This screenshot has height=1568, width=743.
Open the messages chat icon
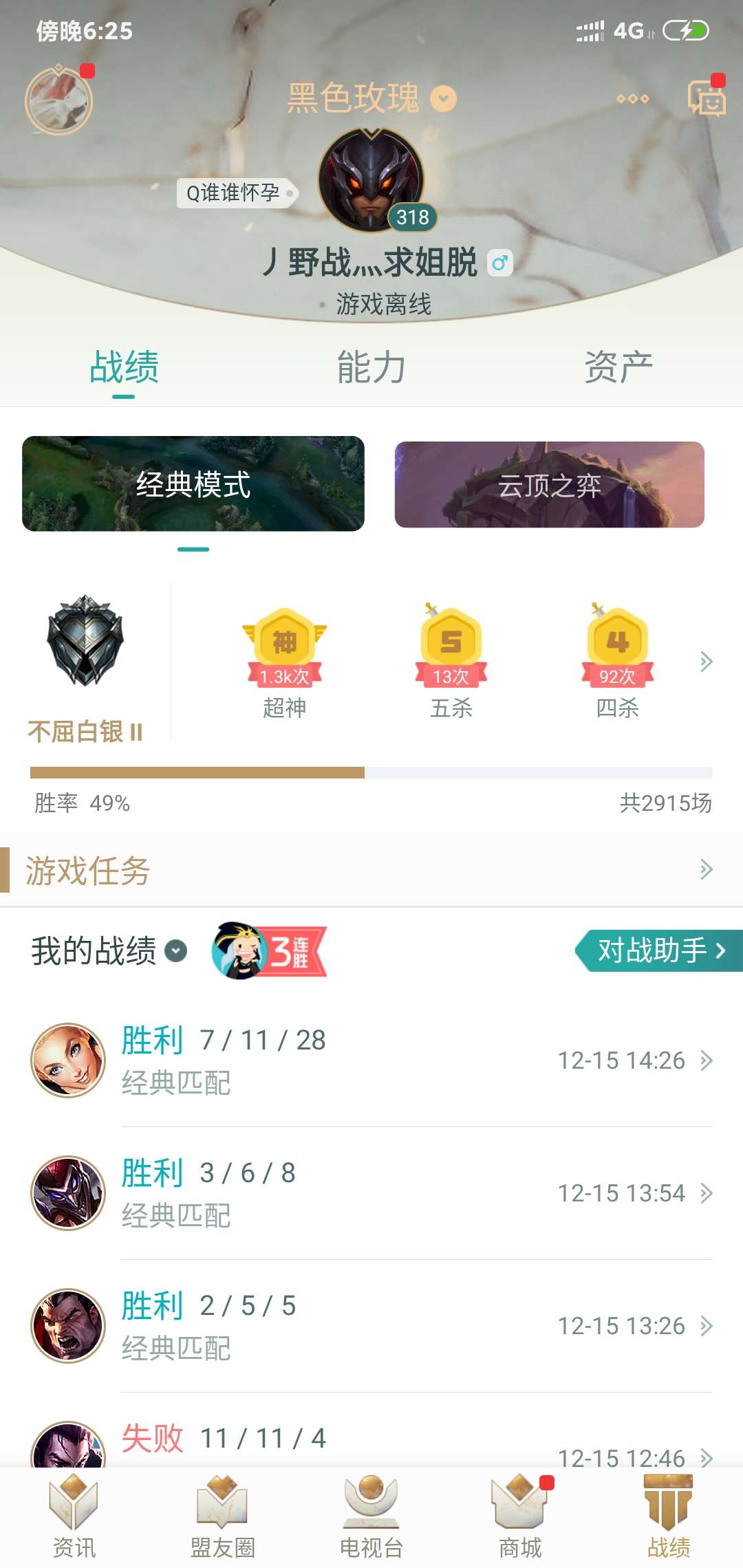(706, 99)
